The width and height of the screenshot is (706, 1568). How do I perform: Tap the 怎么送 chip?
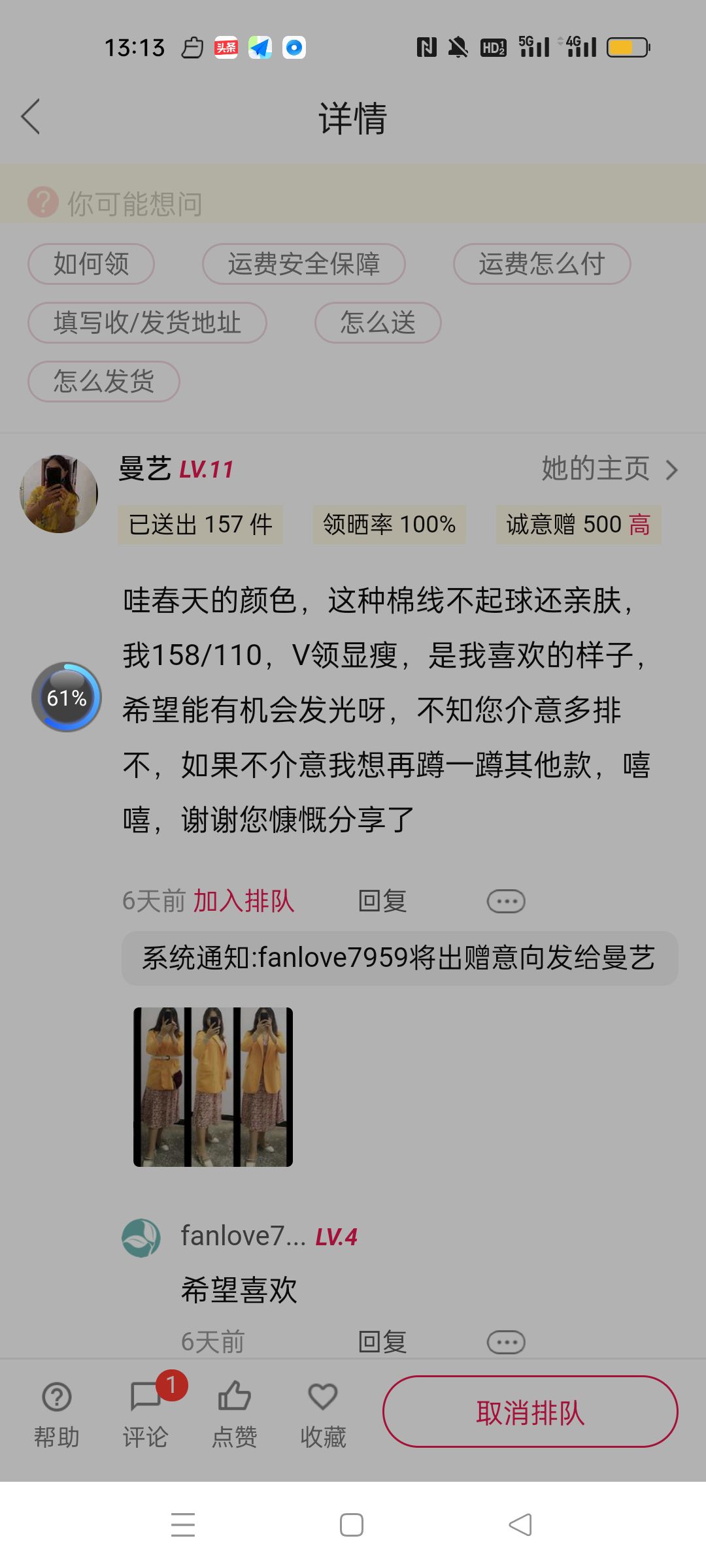tap(378, 323)
